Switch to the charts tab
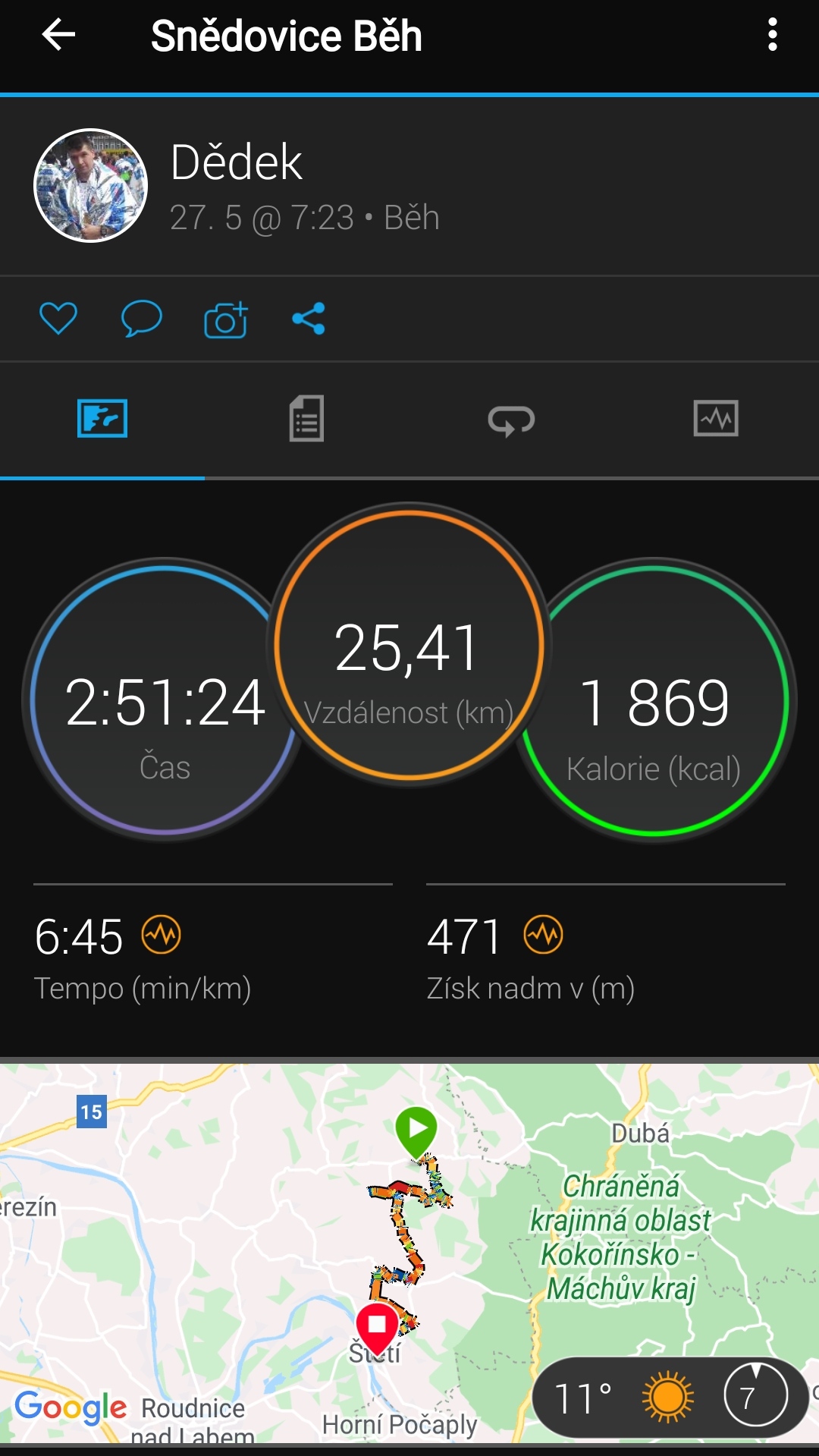This screenshot has width=819, height=1456. (x=716, y=418)
